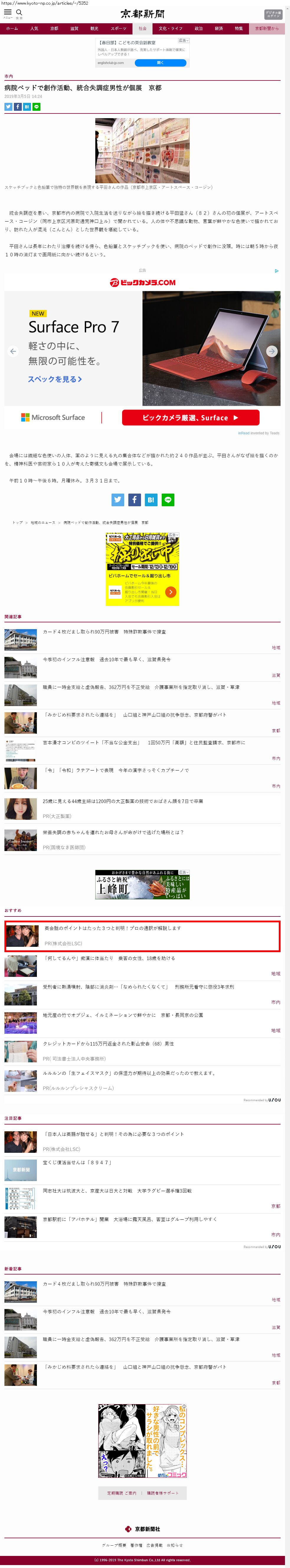Switch to the 滋賀 tab
This screenshot has width=290, height=1568.
click(74, 29)
